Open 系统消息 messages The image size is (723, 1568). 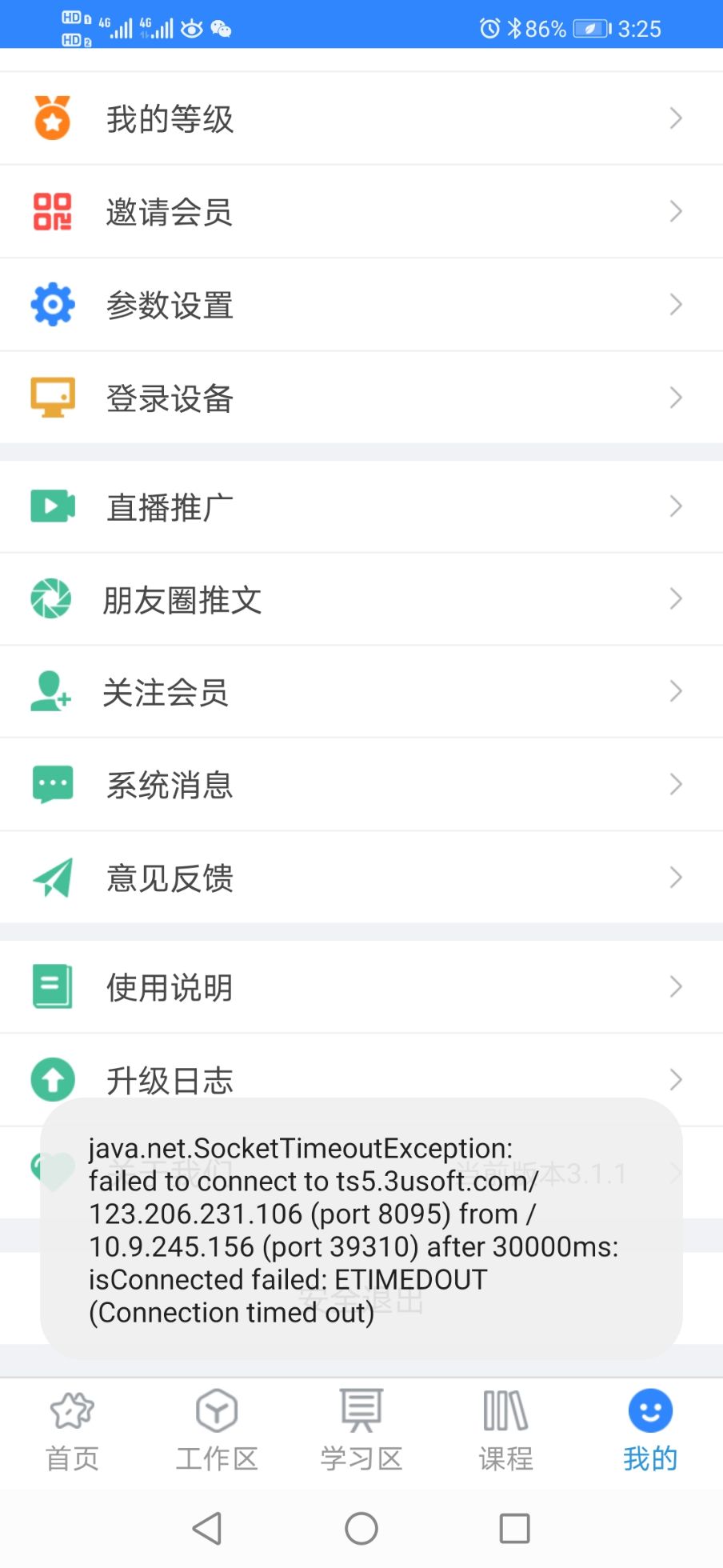point(360,785)
